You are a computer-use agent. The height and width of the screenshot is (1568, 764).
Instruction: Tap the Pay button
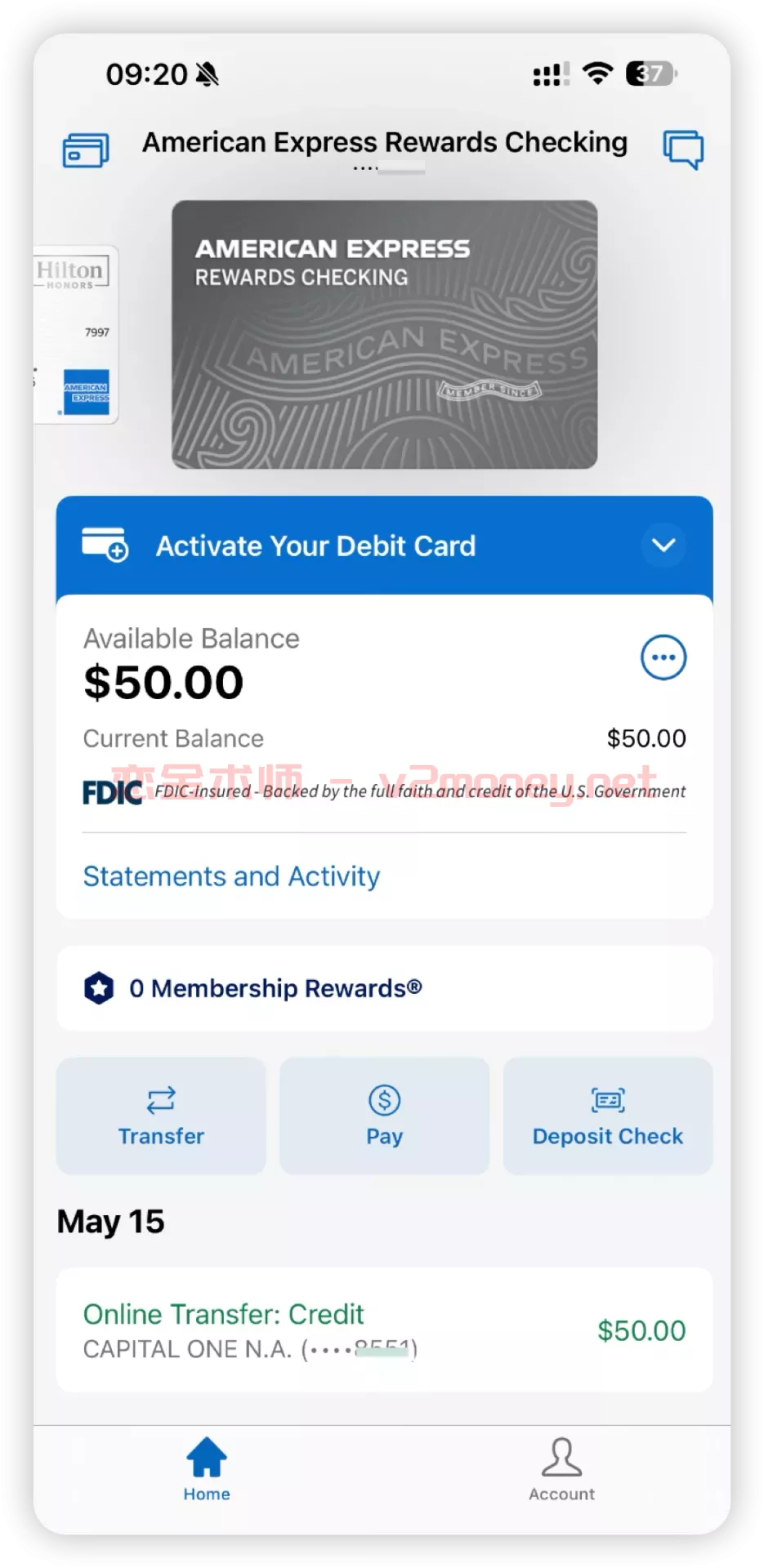384,1116
